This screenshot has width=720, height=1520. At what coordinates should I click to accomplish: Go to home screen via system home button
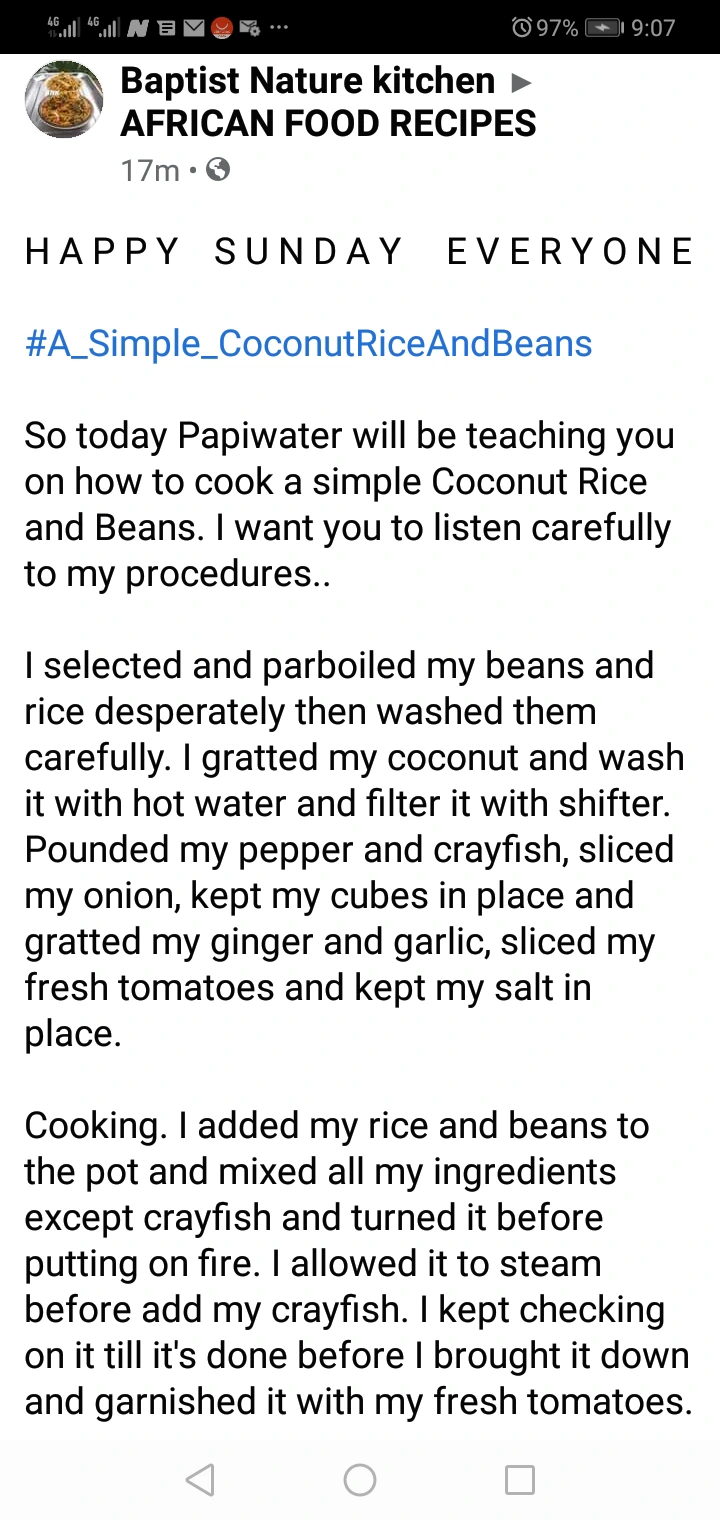pyautogui.click(x=360, y=1479)
